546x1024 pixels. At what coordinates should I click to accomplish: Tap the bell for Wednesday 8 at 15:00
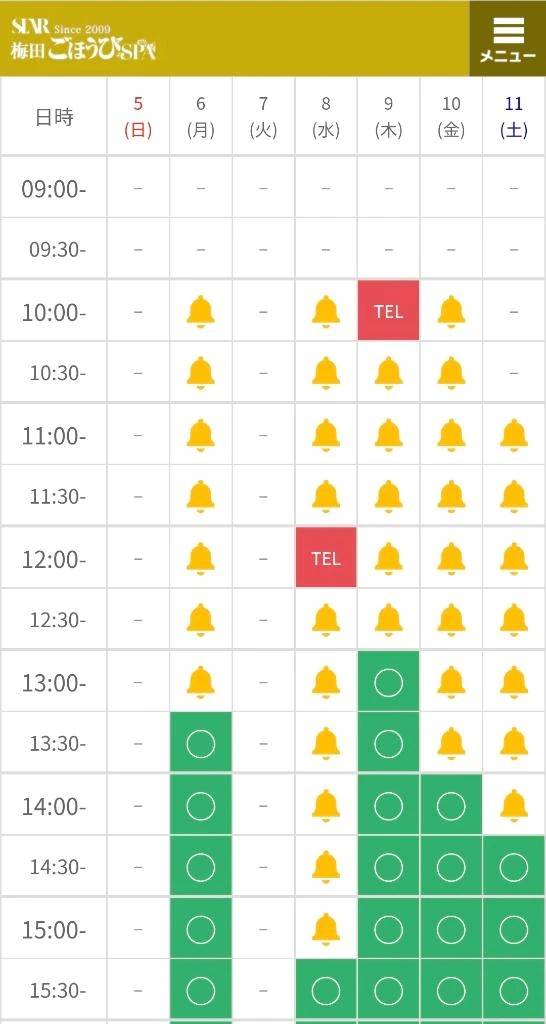click(x=326, y=929)
